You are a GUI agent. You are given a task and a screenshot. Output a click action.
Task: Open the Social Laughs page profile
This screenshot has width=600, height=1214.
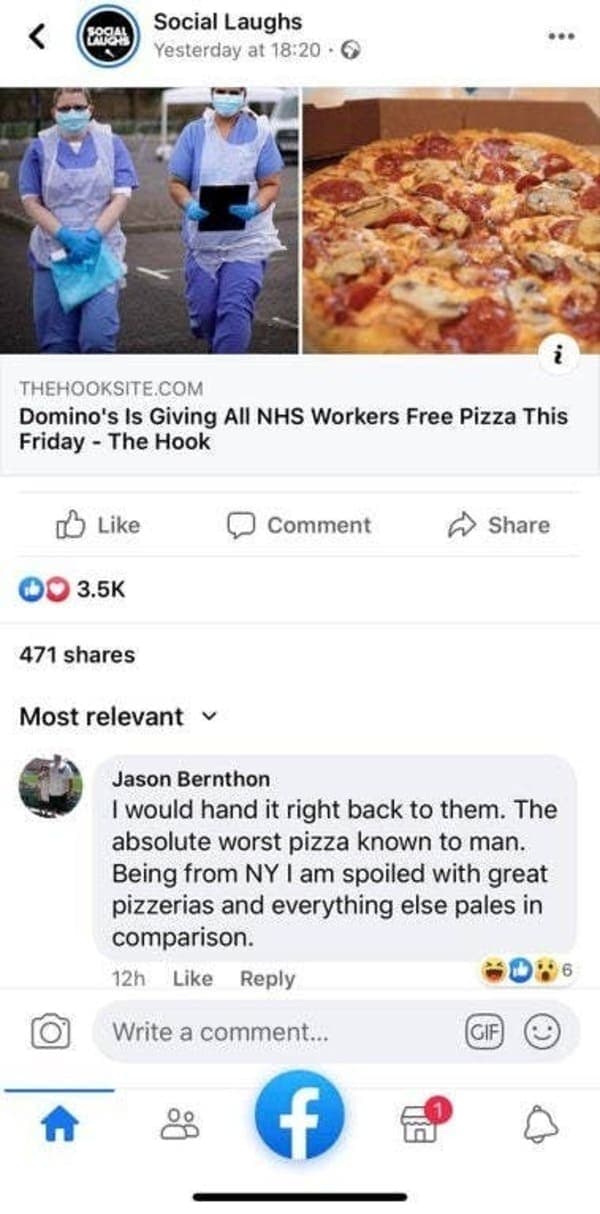point(227,21)
